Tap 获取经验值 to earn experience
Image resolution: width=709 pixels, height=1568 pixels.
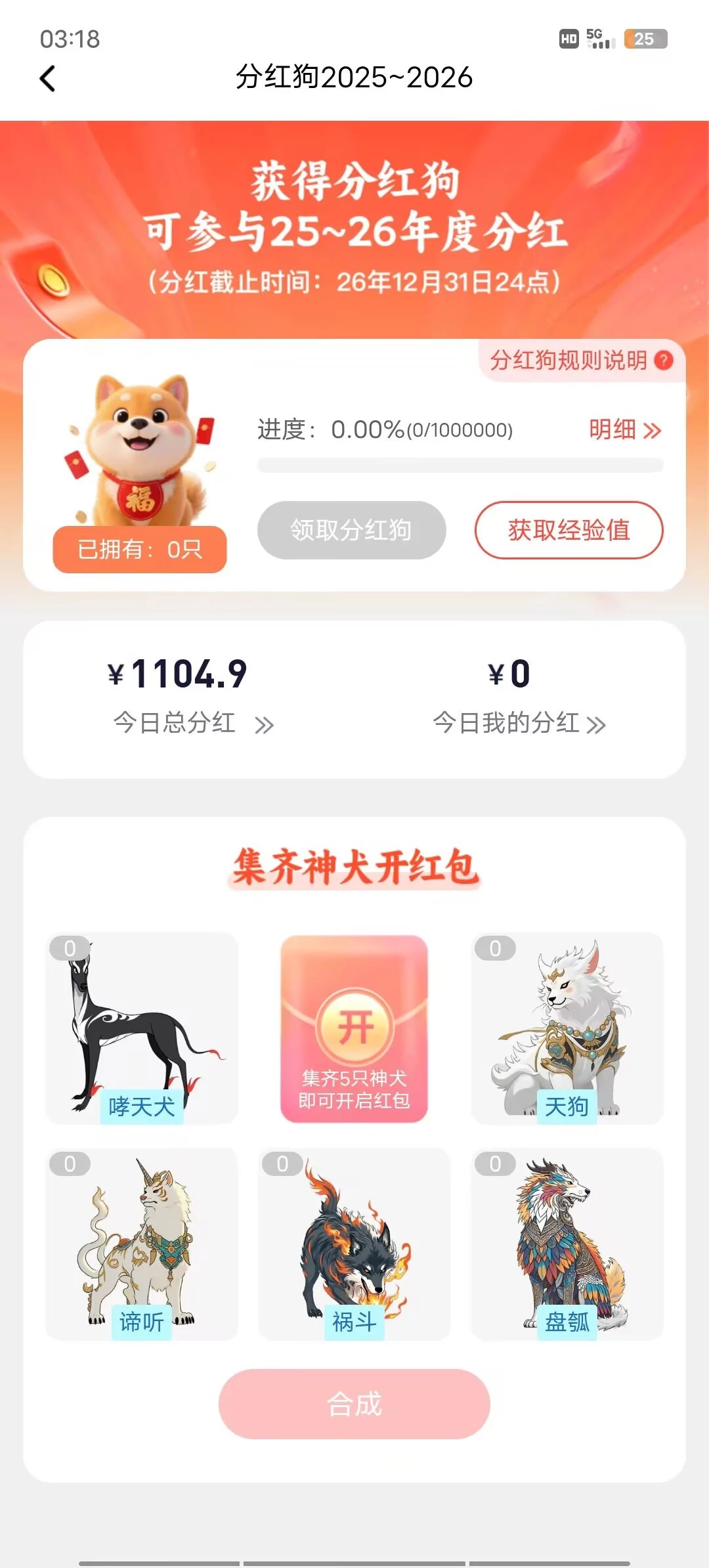(569, 530)
